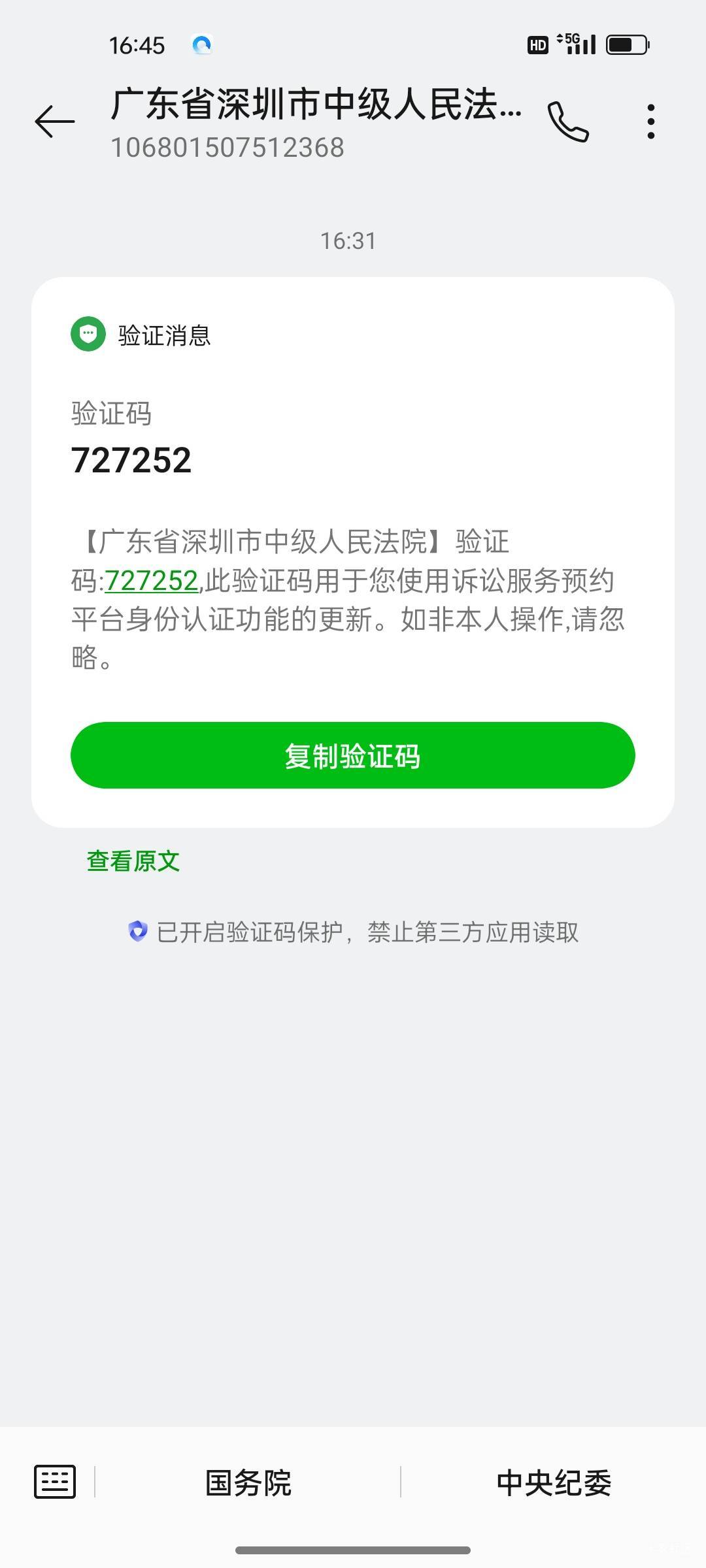706x1568 pixels.
Task: Tap the green 复制验证码 button
Action: tap(353, 755)
